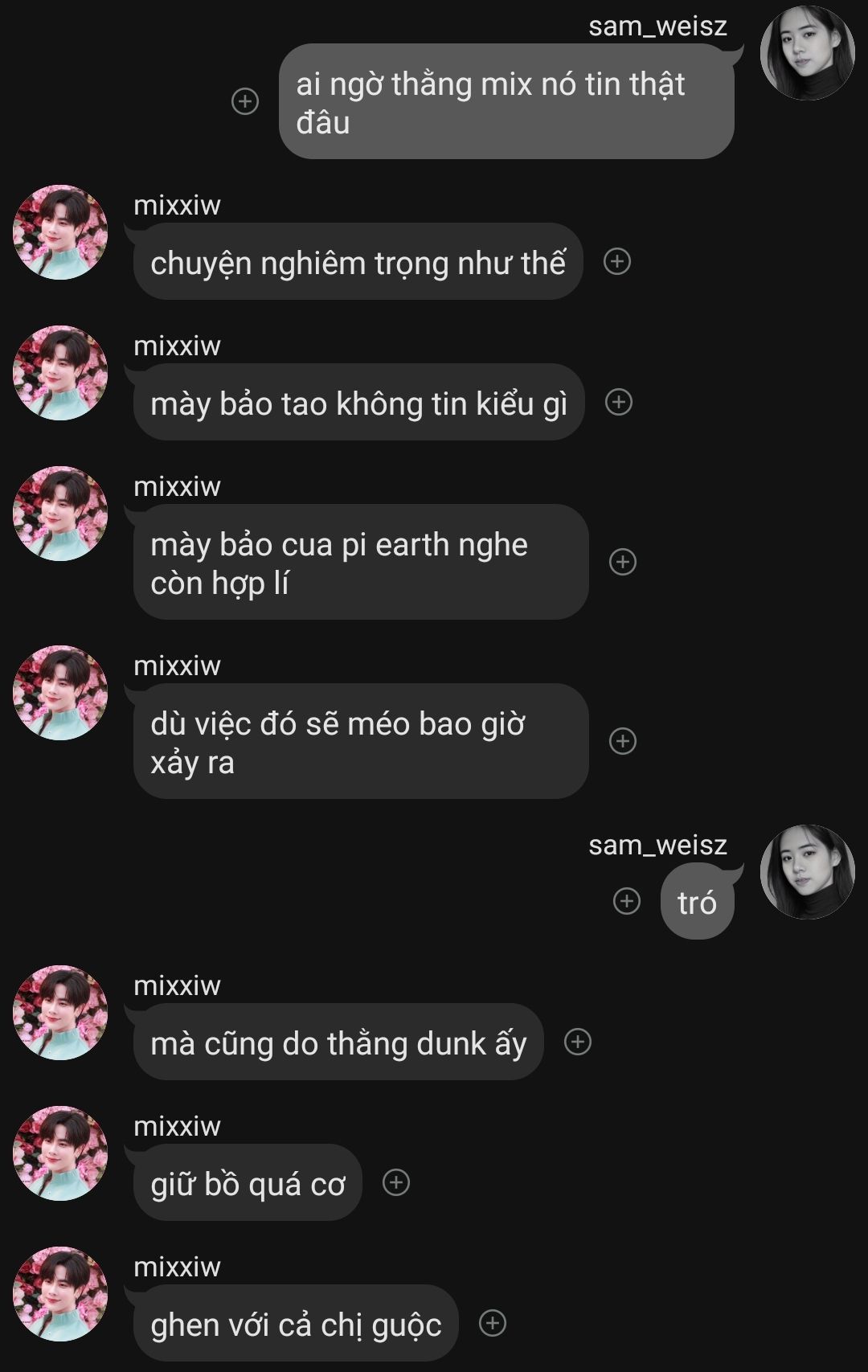
Task: Tap plus beside "mày bảo cua pi earth" message
Action: pyautogui.click(x=623, y=562)
